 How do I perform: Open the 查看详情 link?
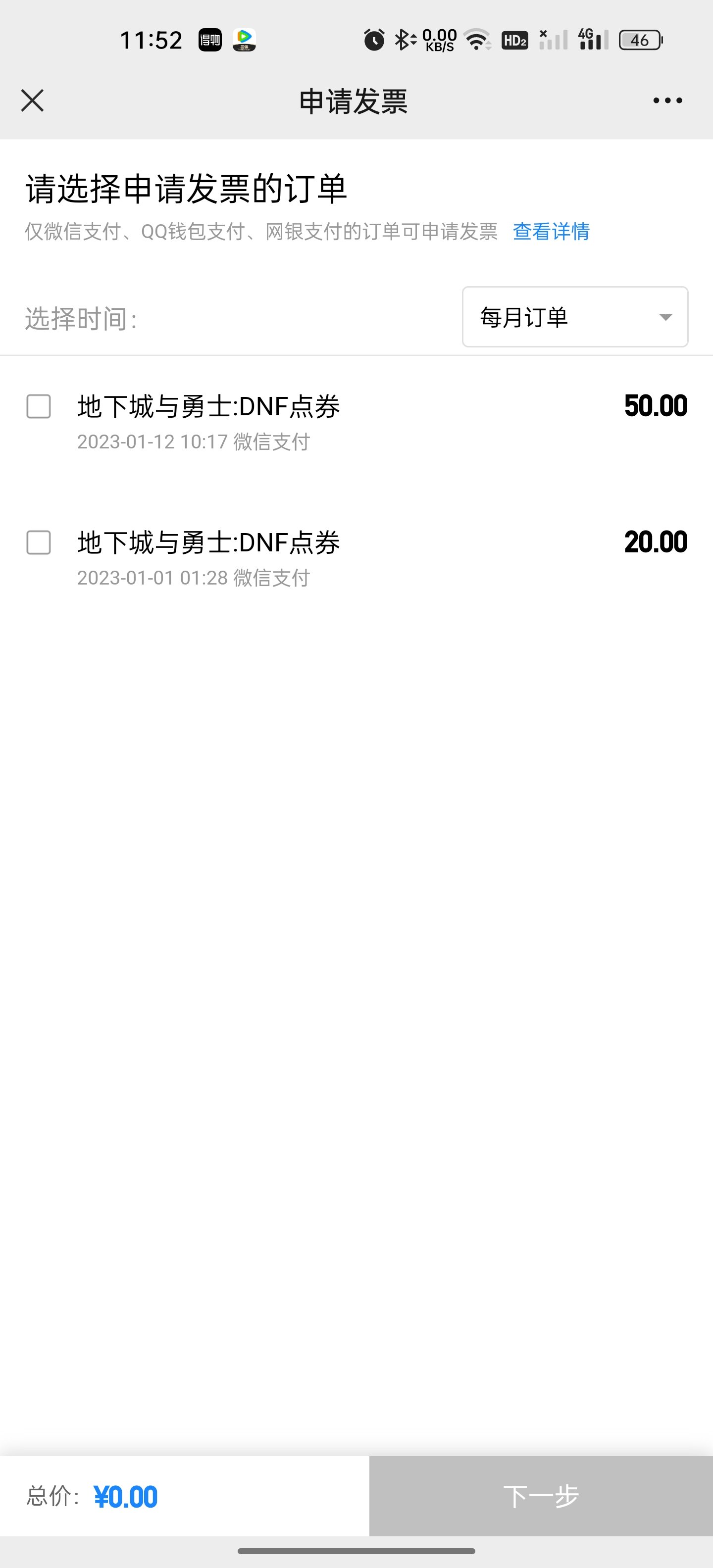[551, 231]
